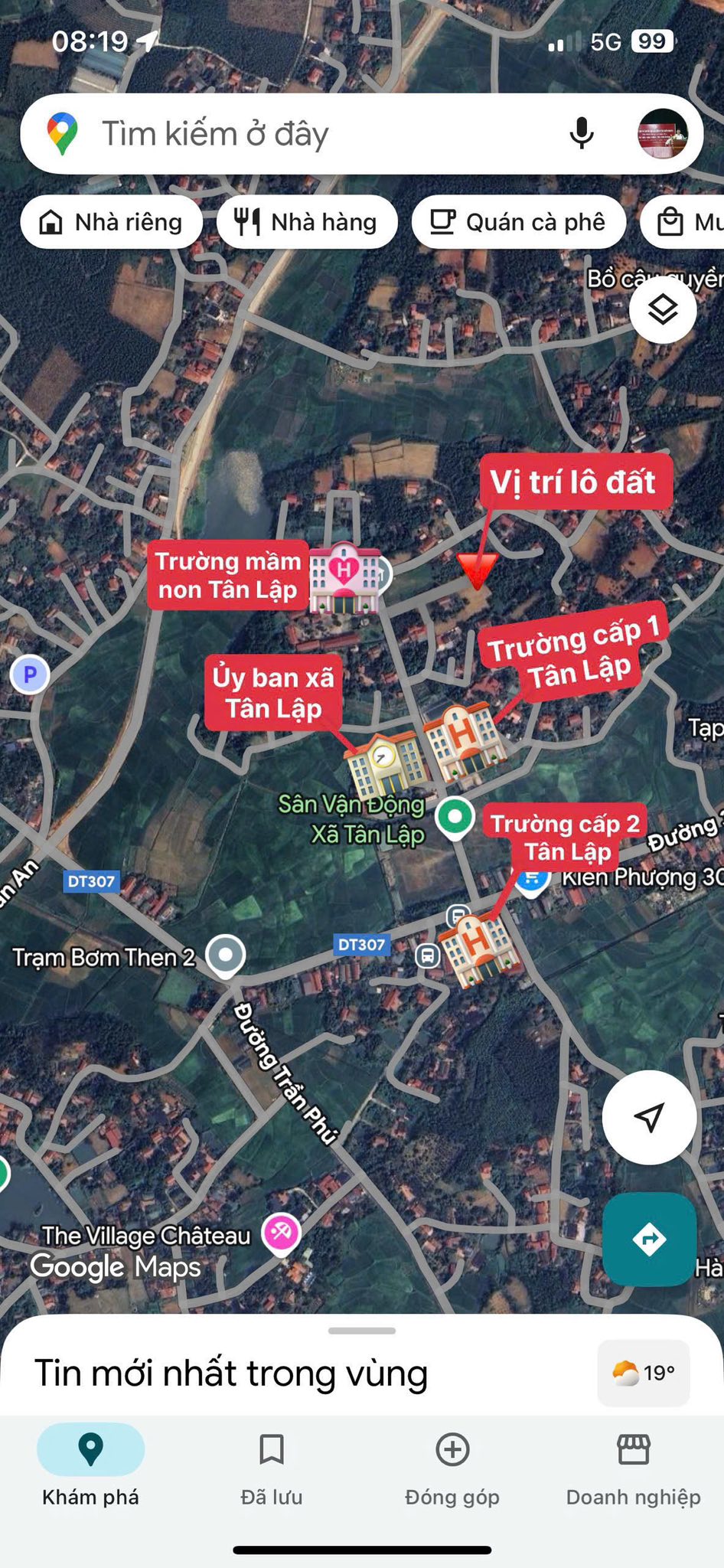This screenshot has width=724, height=1568.
Task: Tap the Sân Vận Động Xã Tân Lập pin
Action: 455,816
